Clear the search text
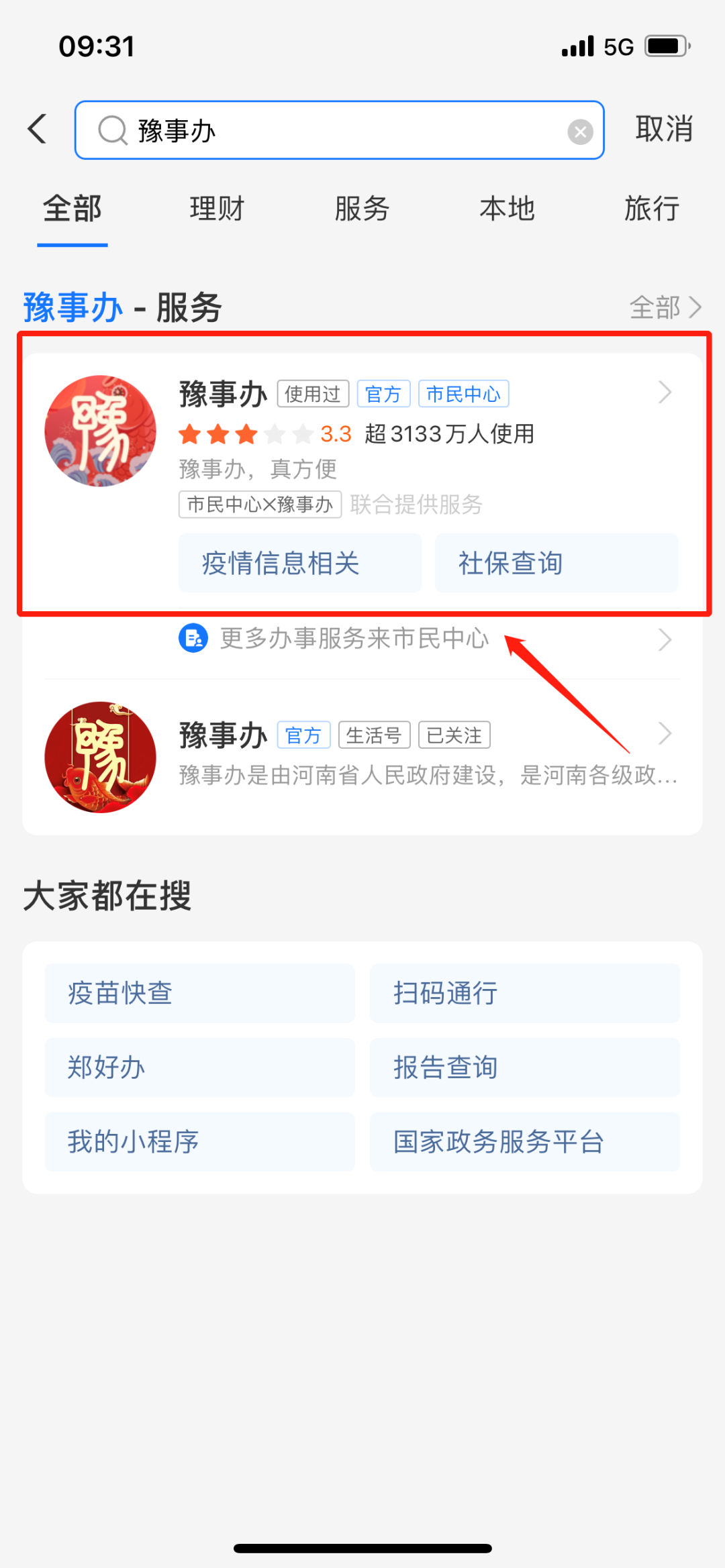 (580, 132)
